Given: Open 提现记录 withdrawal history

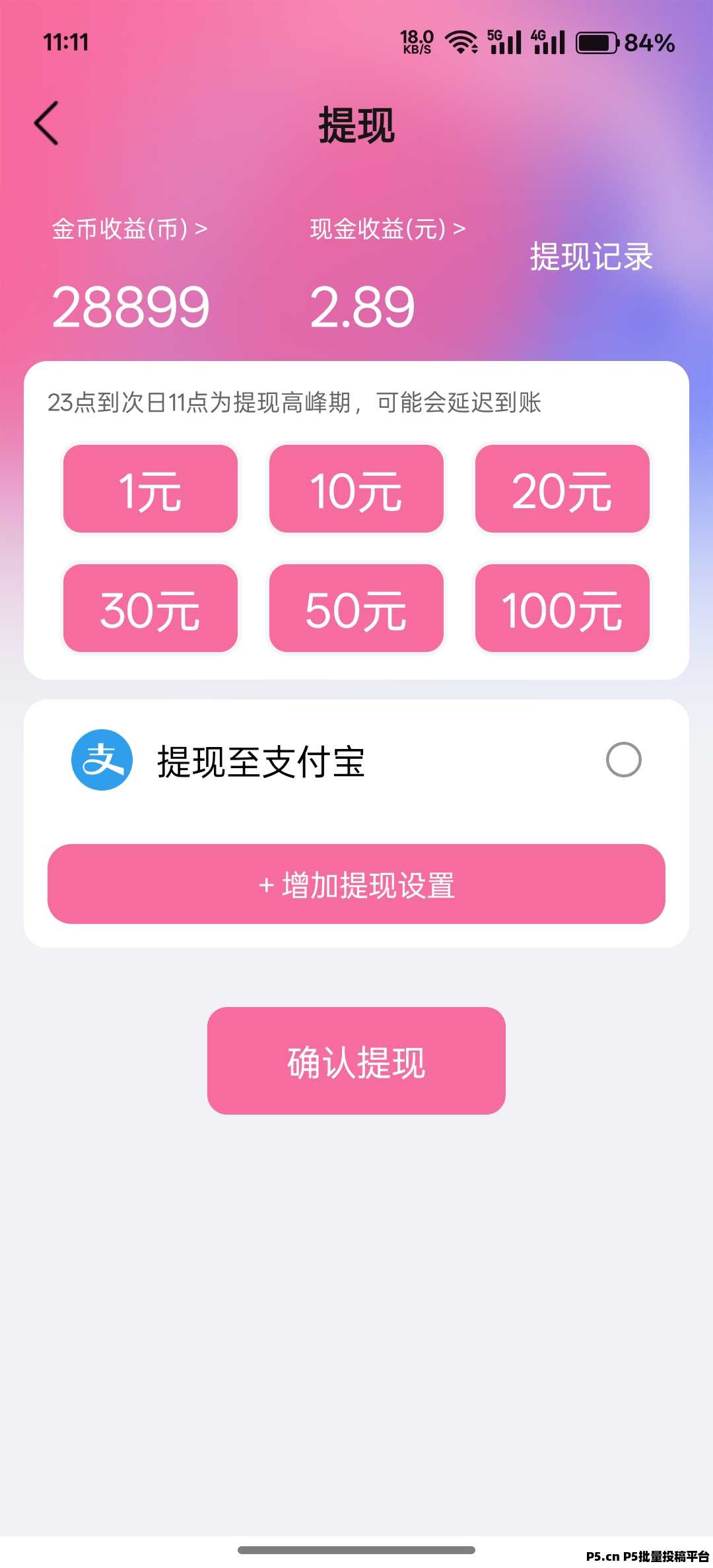Looking at the screenshot, I should coord(592,256).
